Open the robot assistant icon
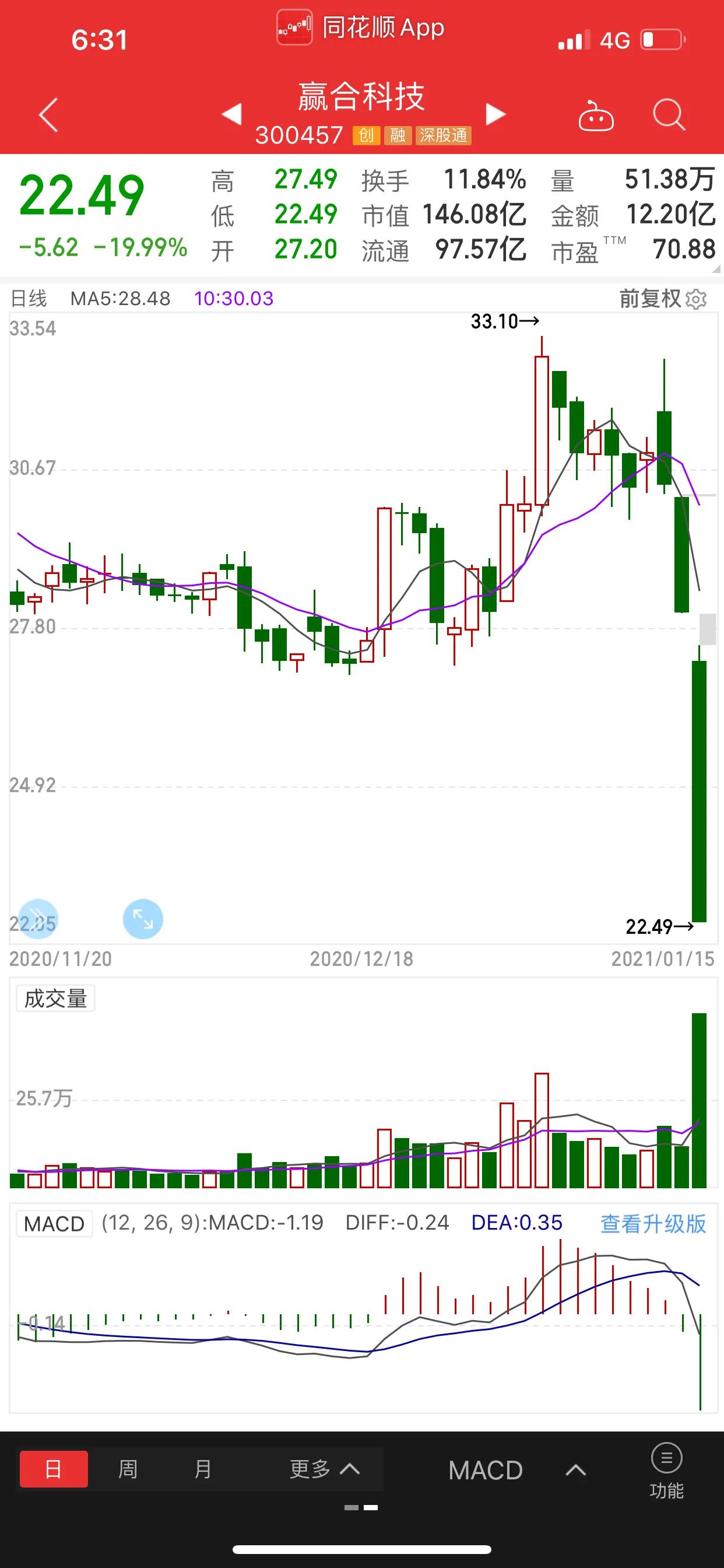 coord(595,115)
